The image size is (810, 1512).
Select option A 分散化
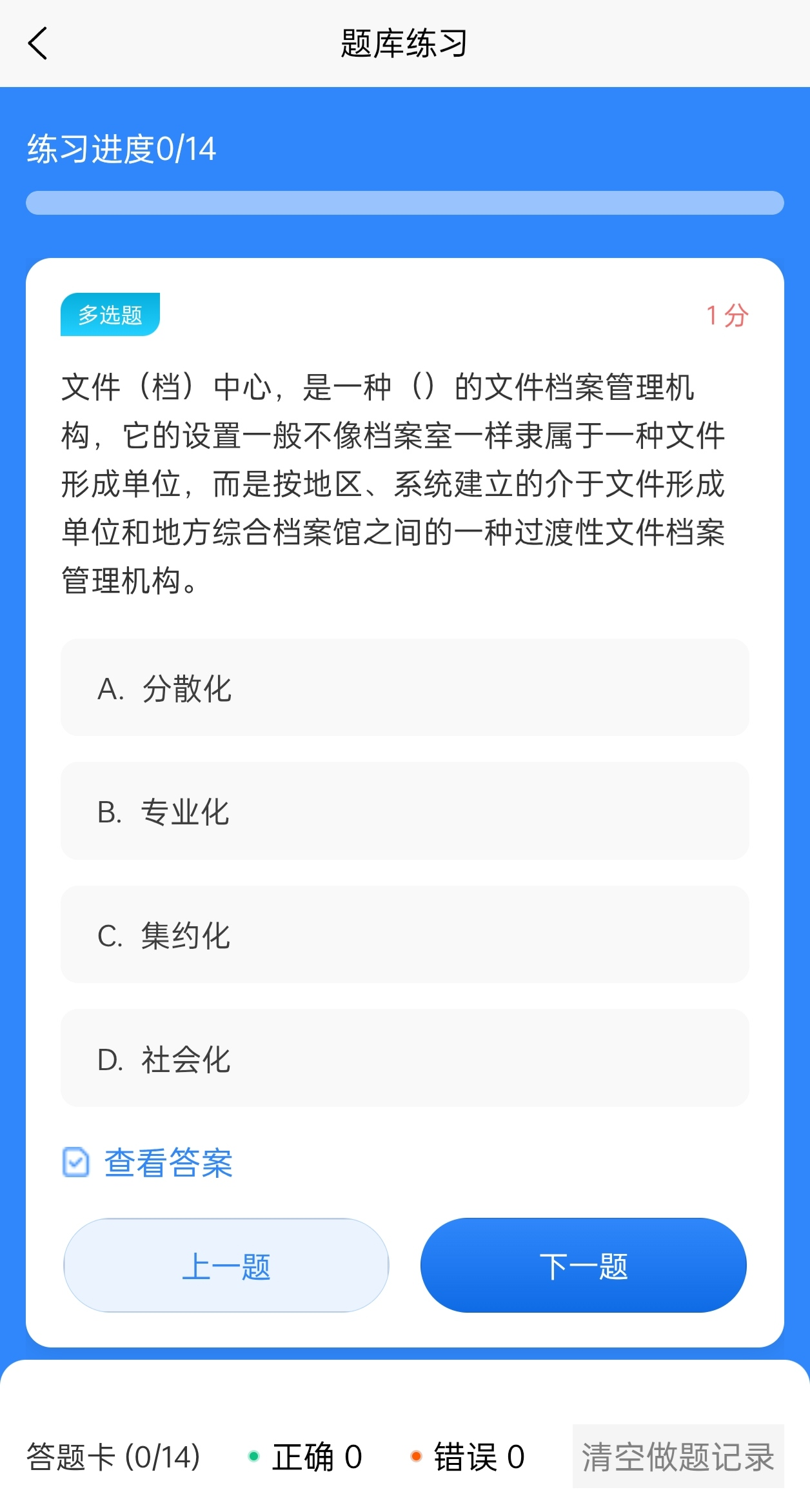[404, 688]
